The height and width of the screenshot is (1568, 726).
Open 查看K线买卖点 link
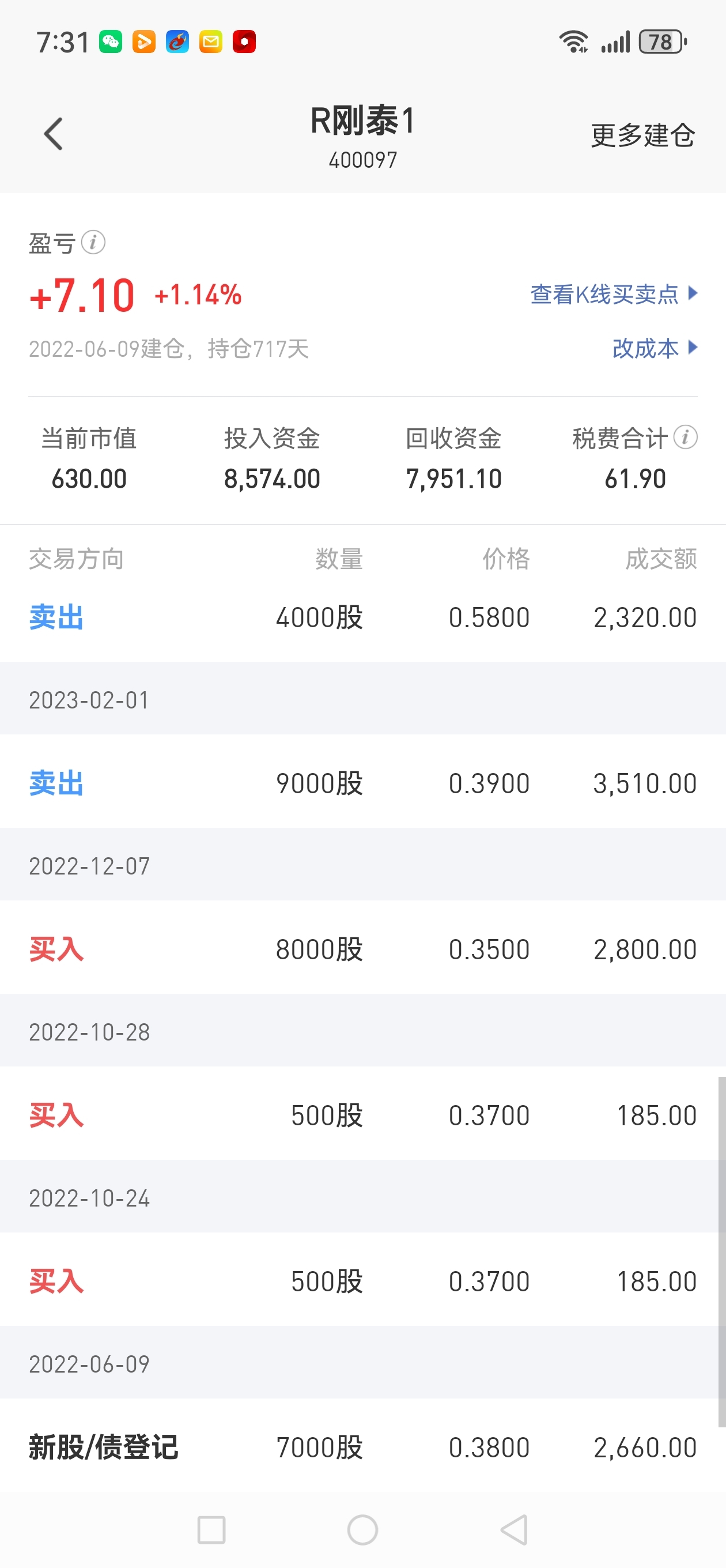[614, 294]
